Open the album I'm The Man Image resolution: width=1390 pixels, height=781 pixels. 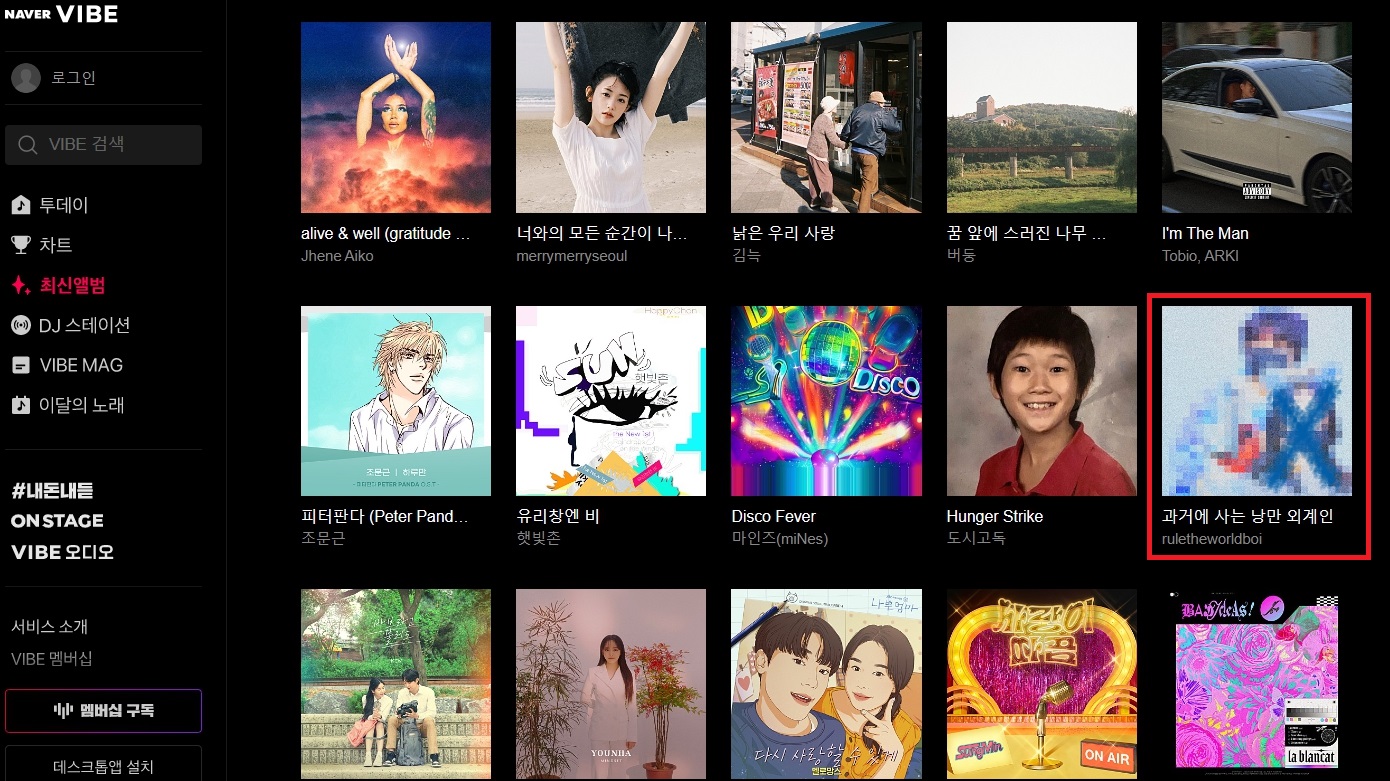[1256, 118]
